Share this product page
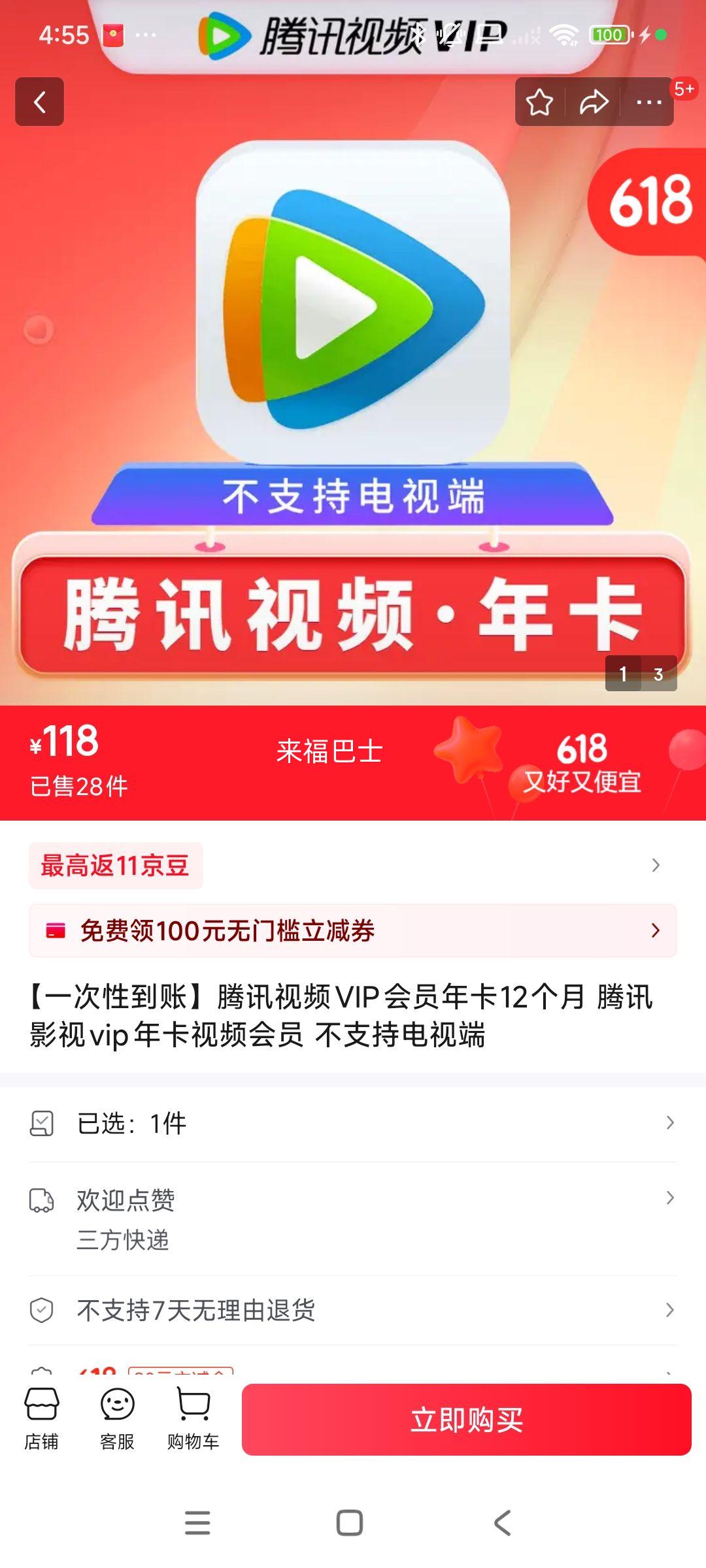 pyautogui.click(x=594, y=102)
